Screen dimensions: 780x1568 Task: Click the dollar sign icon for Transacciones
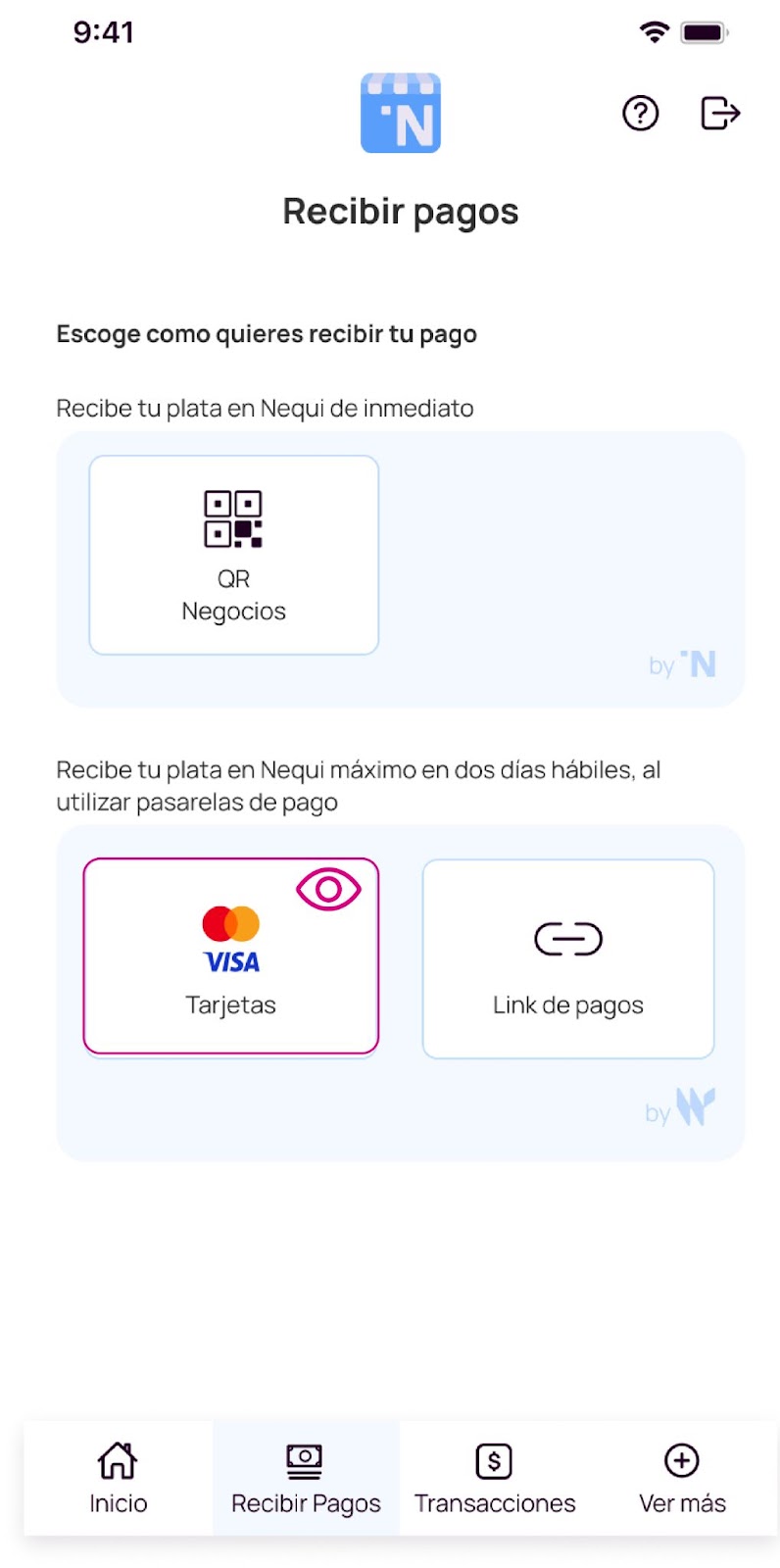[x=494, y=1459]
